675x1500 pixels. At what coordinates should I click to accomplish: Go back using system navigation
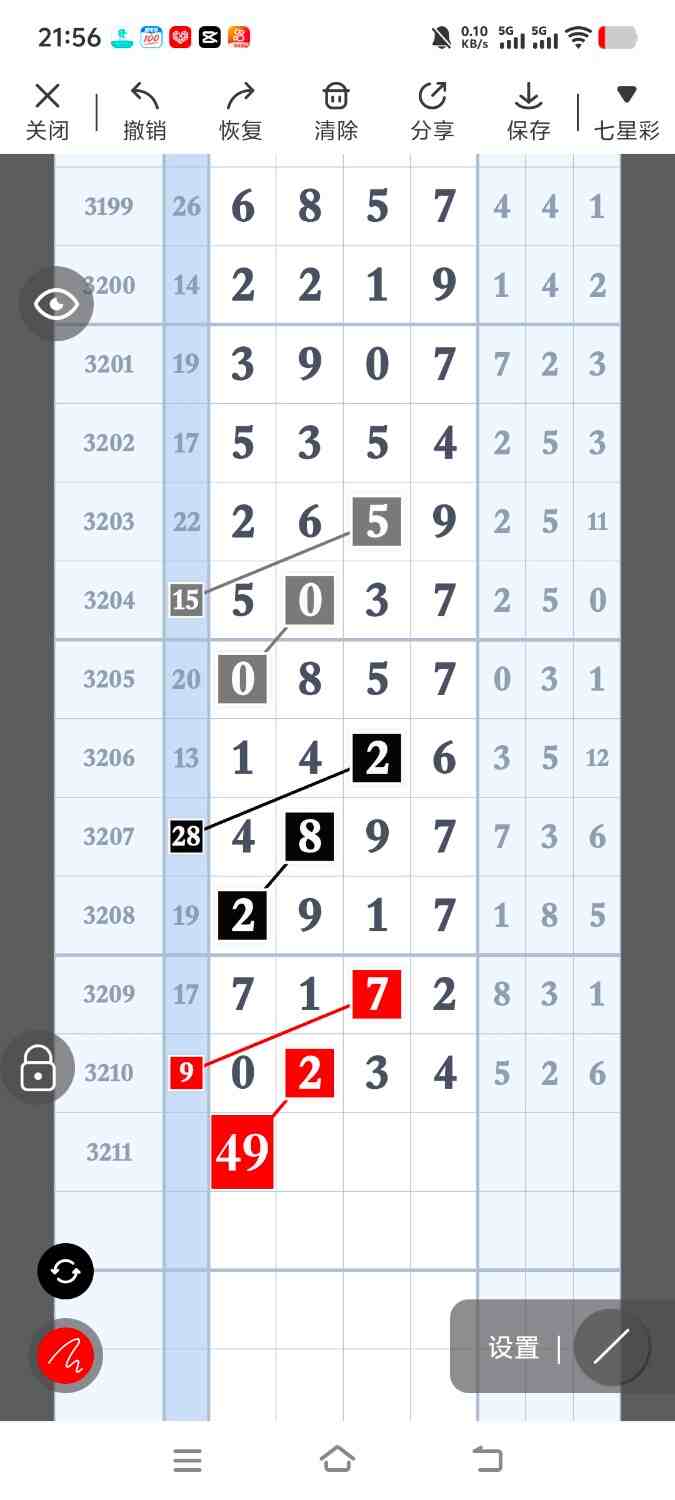pyautogui.click(x=487, y=1460)
